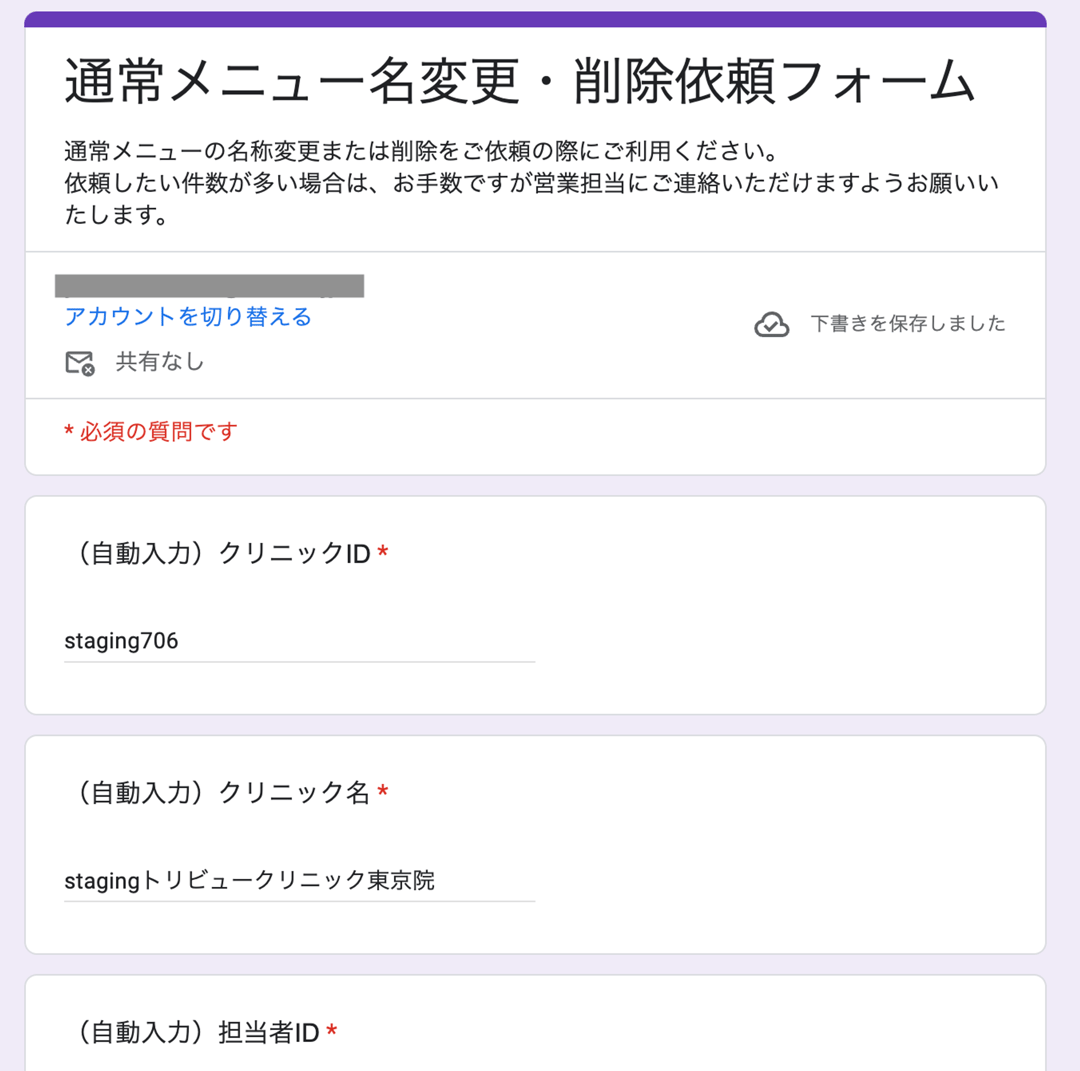Tap the アカウントを切り替える link

point(188,317)
